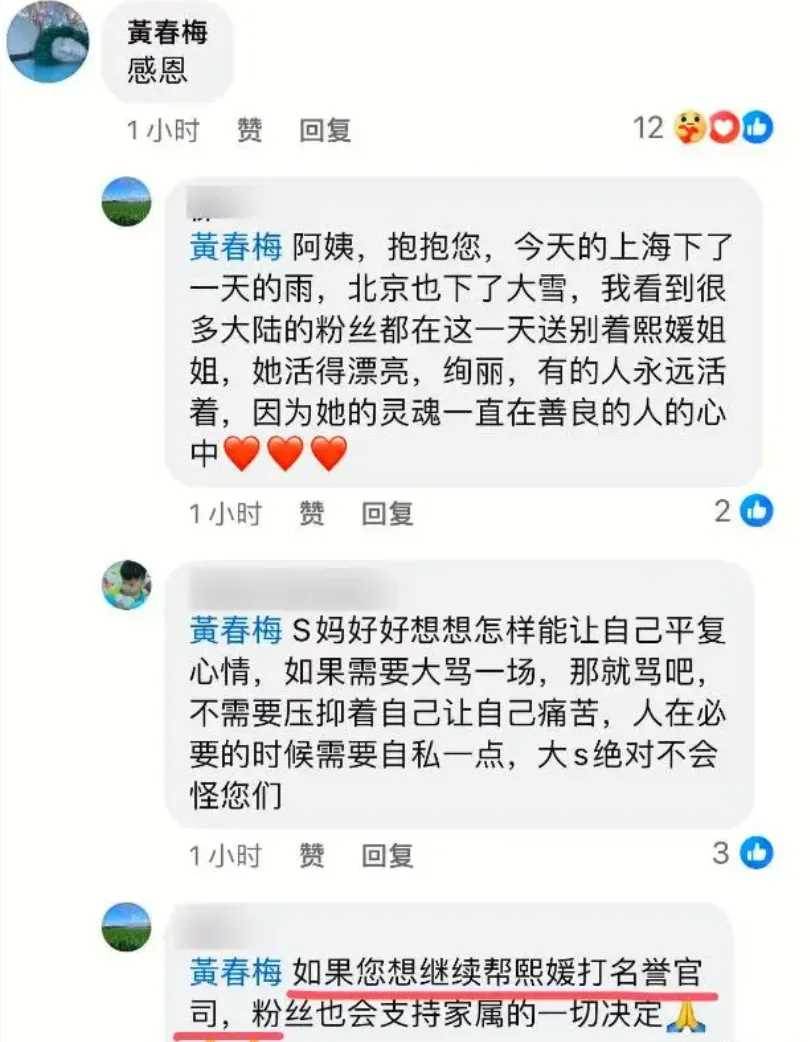Reply to 黃春梅's 感恩 comment
Image resolution: width=810 pixels, height=1042 pixels.
(x=325, y=130)
